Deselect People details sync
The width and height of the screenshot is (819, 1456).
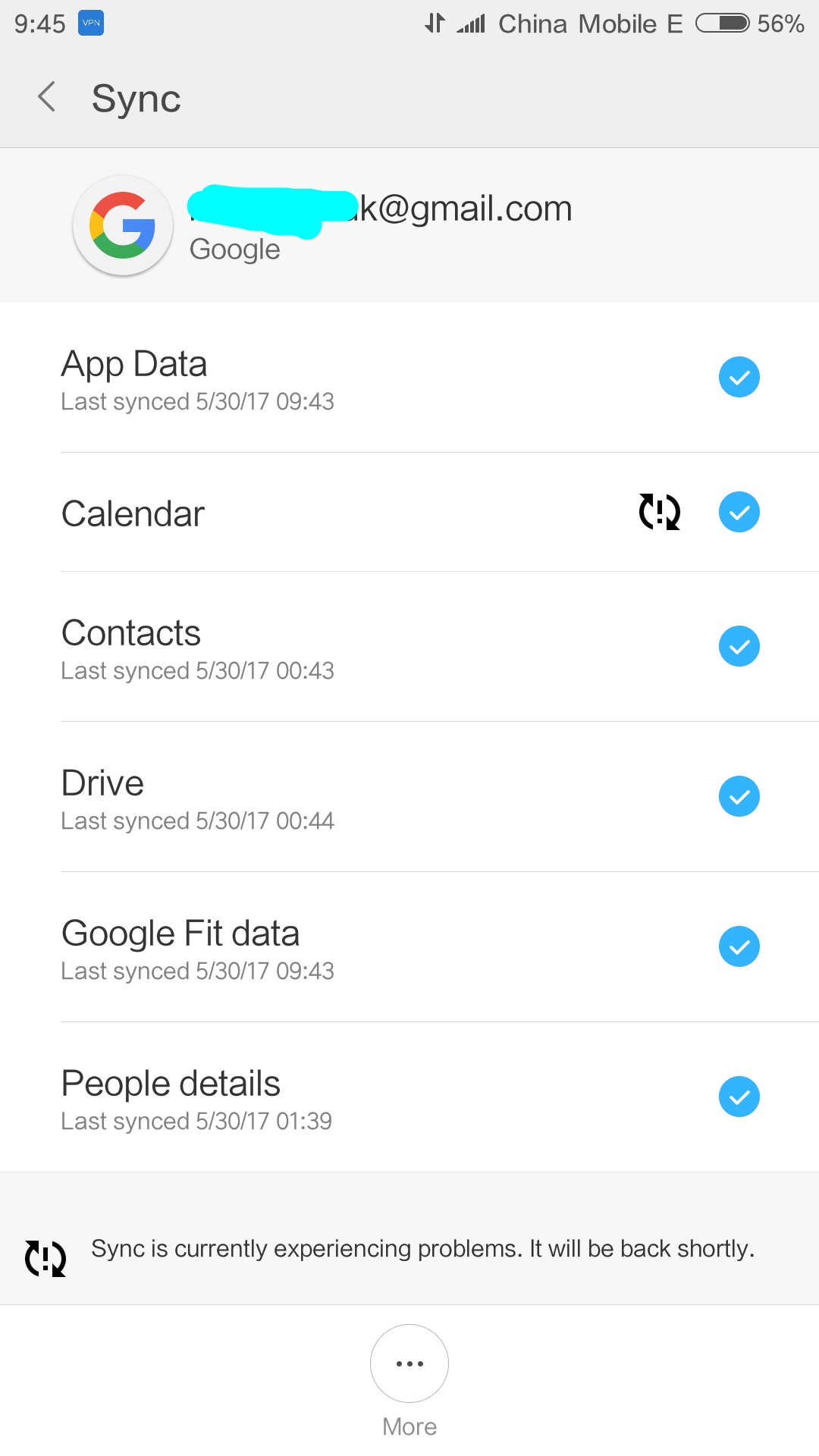[739, 1097]
